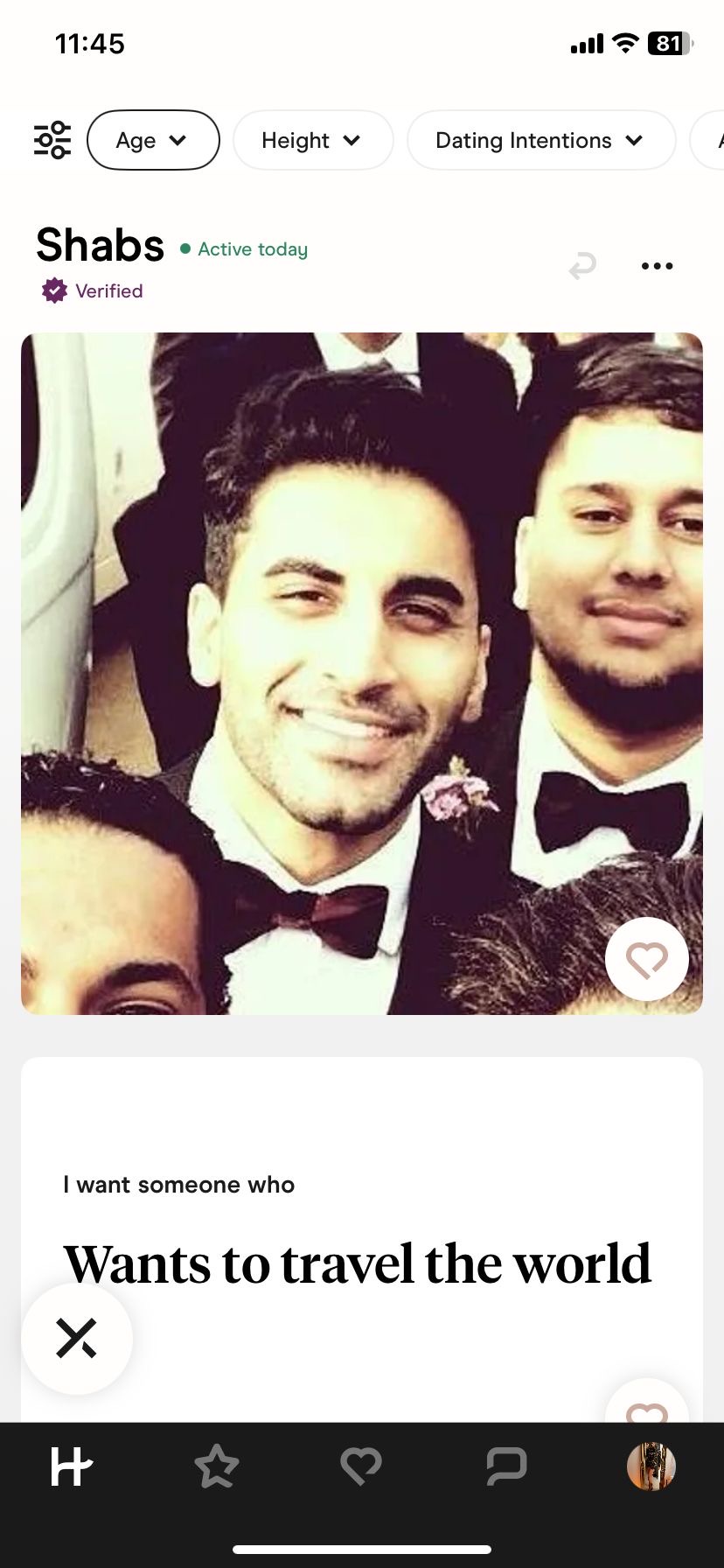Switch to your profile tab using the avatar

coord(651,1466)
